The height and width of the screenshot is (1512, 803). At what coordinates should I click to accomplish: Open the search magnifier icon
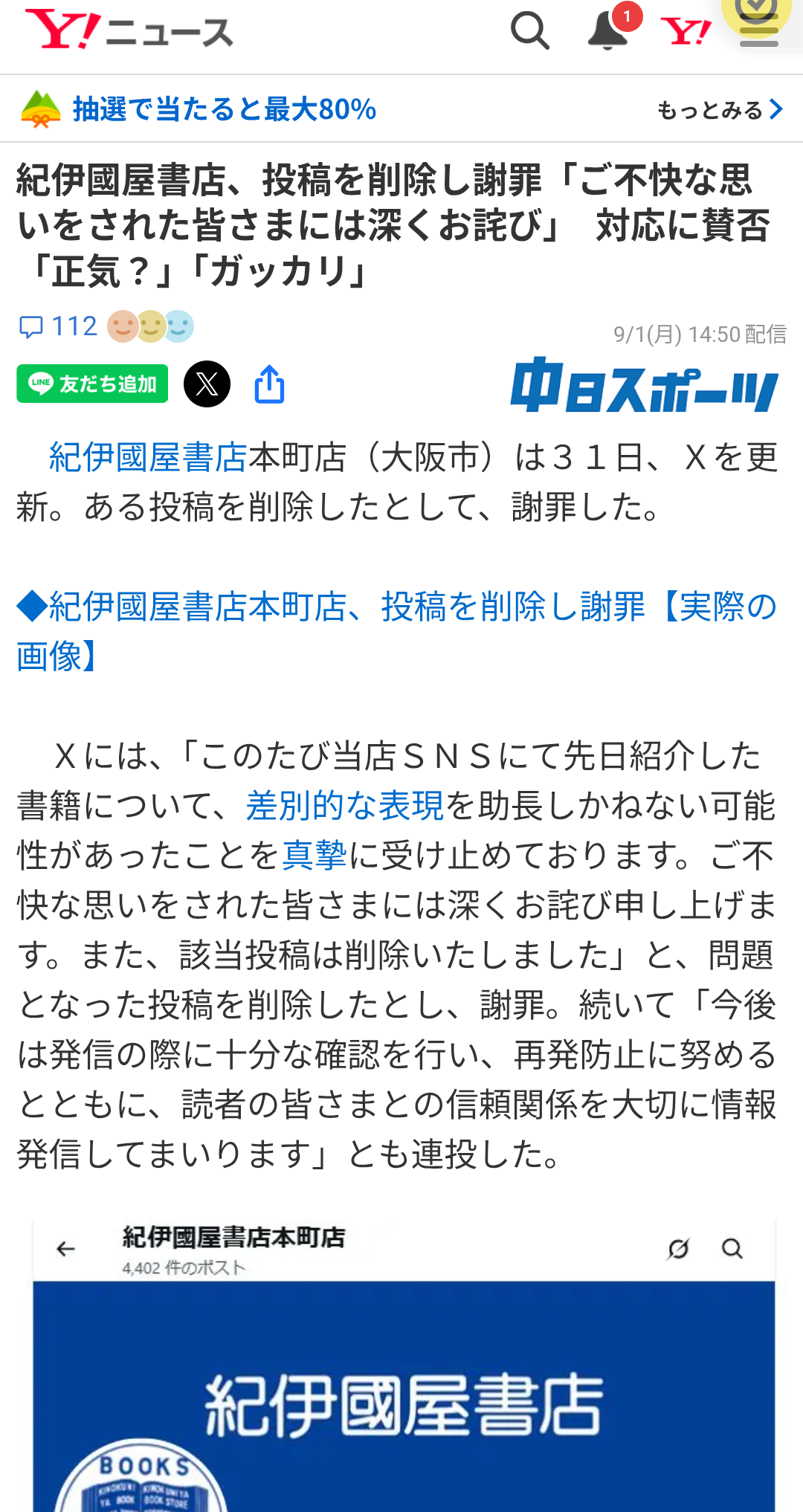[529, 31]
